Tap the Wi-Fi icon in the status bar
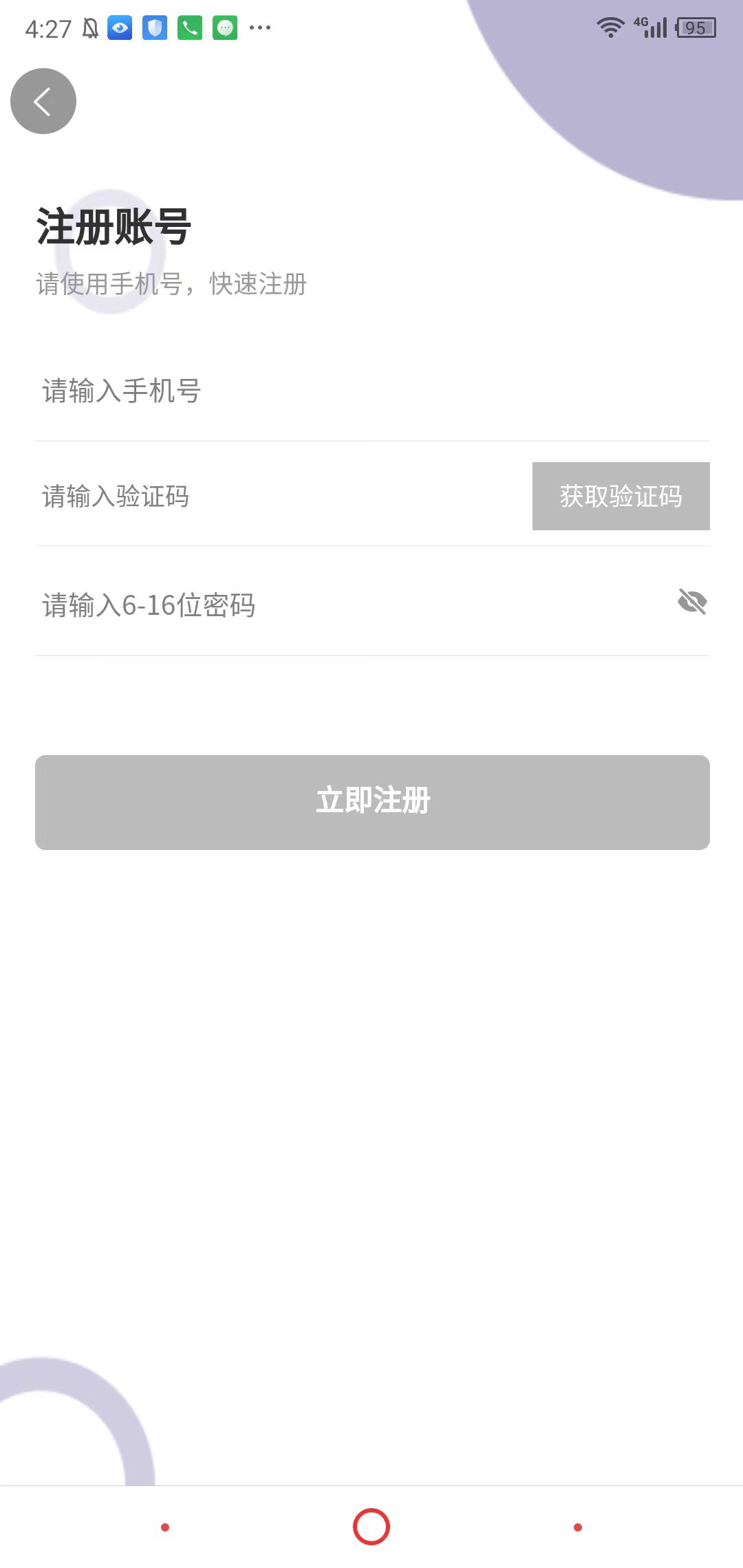Image resolution: width=743 pixels, height=1568 pixels. (610, 28)
